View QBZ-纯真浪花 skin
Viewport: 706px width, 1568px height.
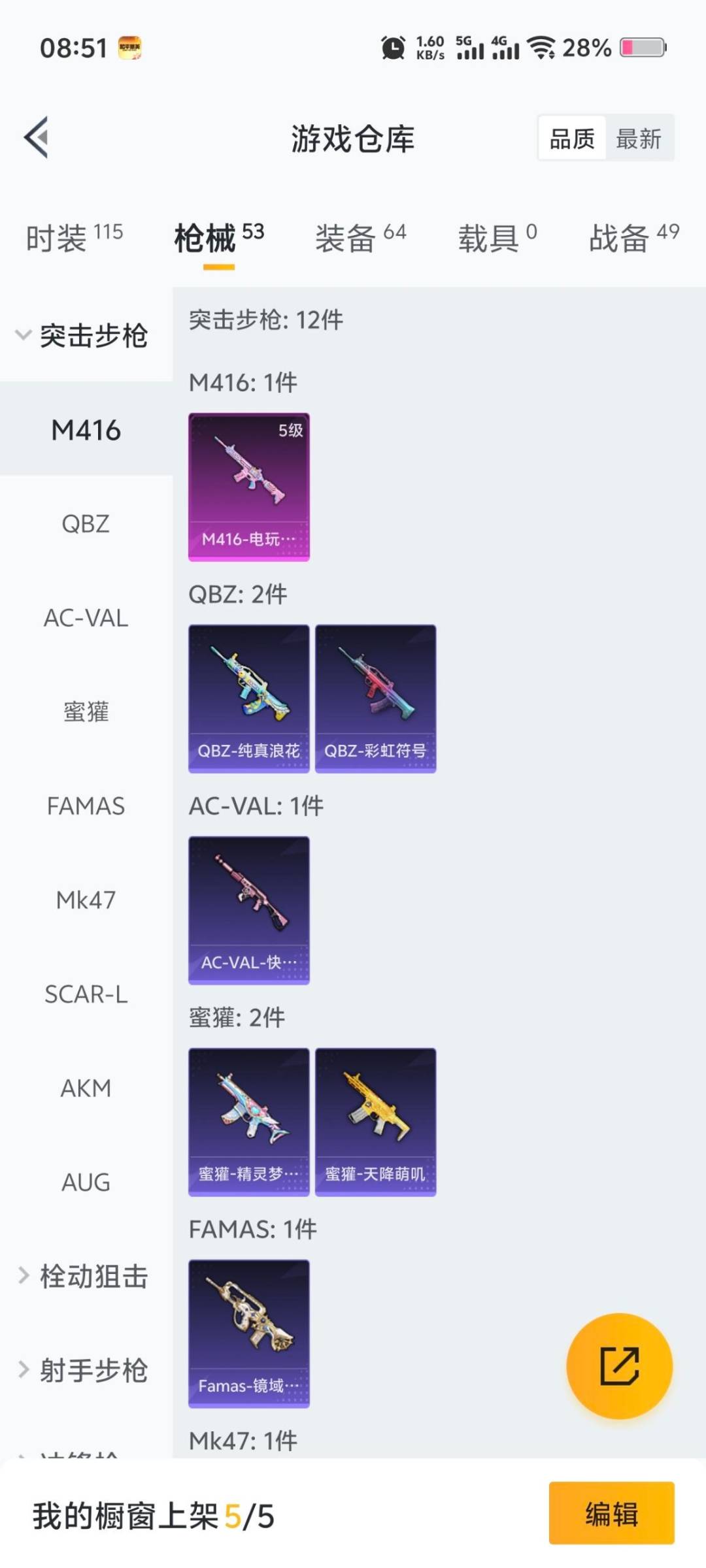tap(249, 698)
